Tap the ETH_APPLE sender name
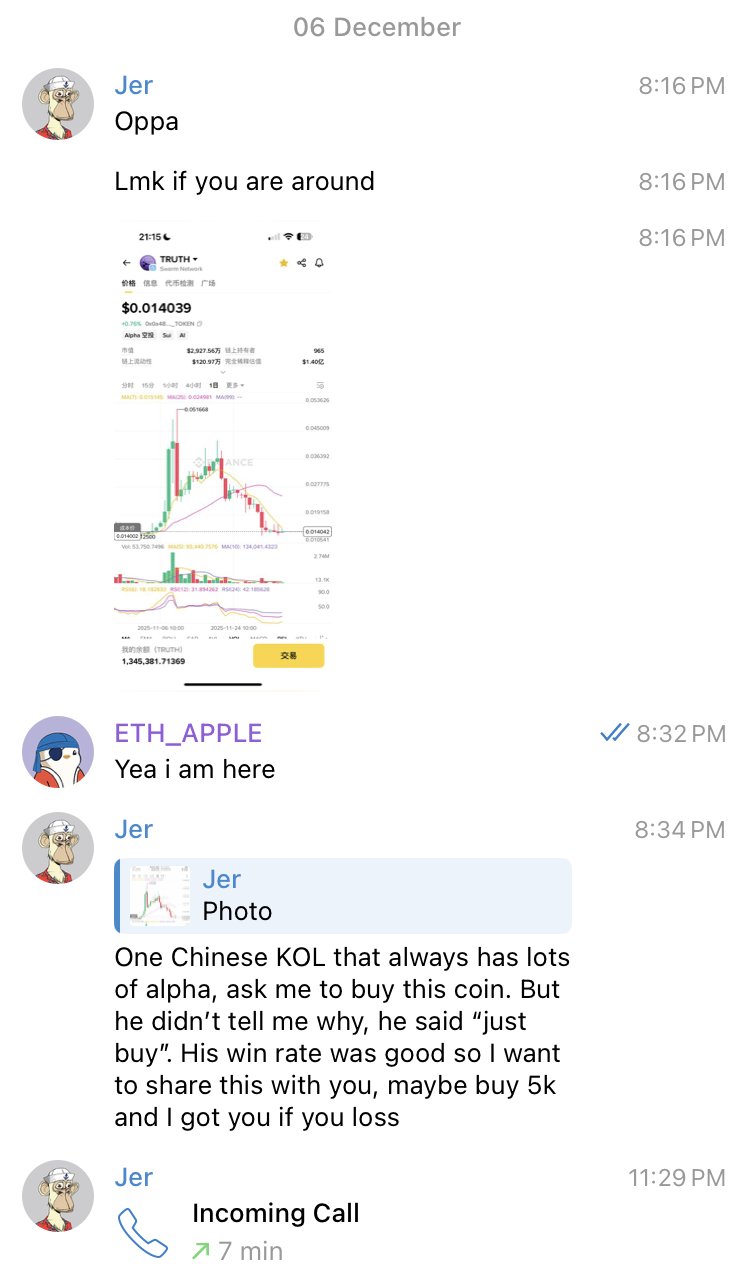742x1284 pixels. 188,733
